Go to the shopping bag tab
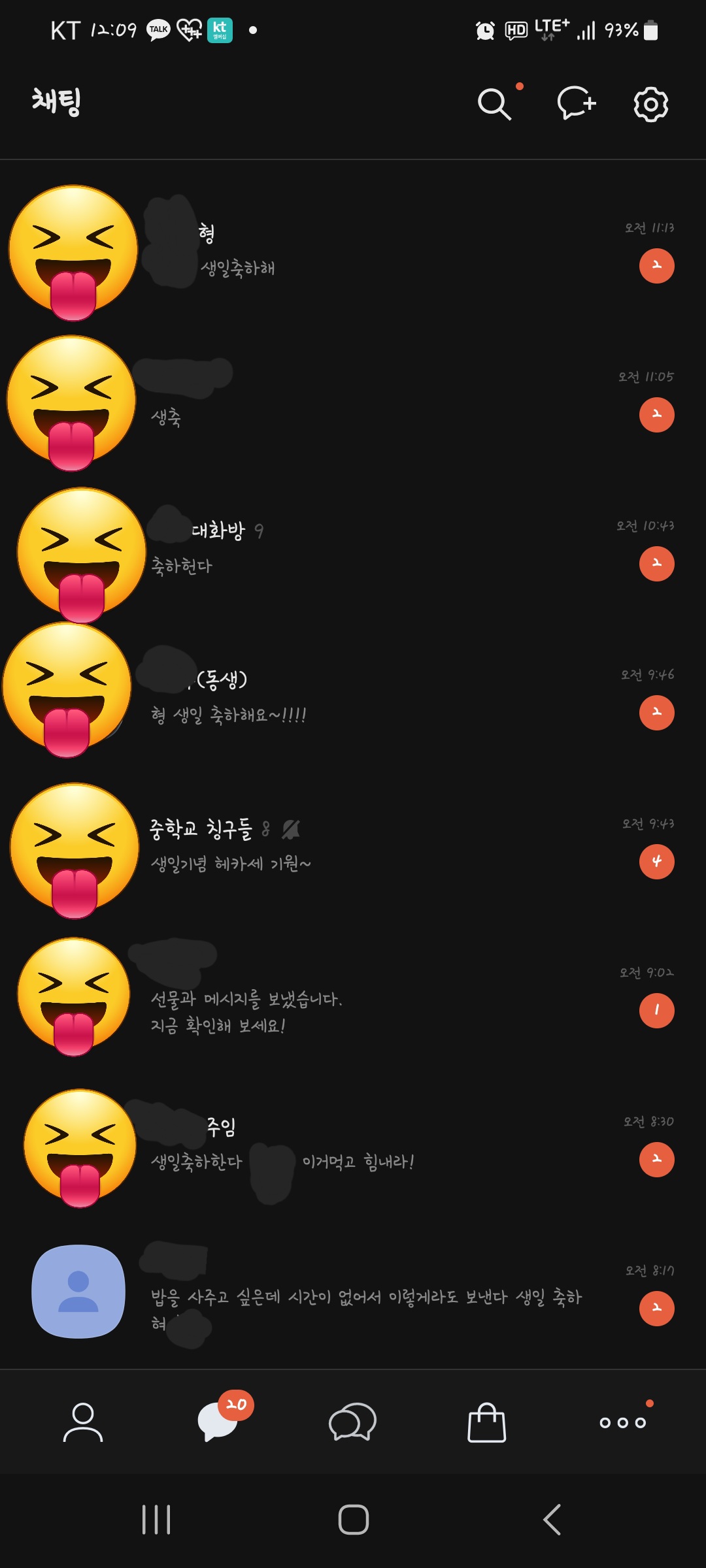 [487, 1422]
